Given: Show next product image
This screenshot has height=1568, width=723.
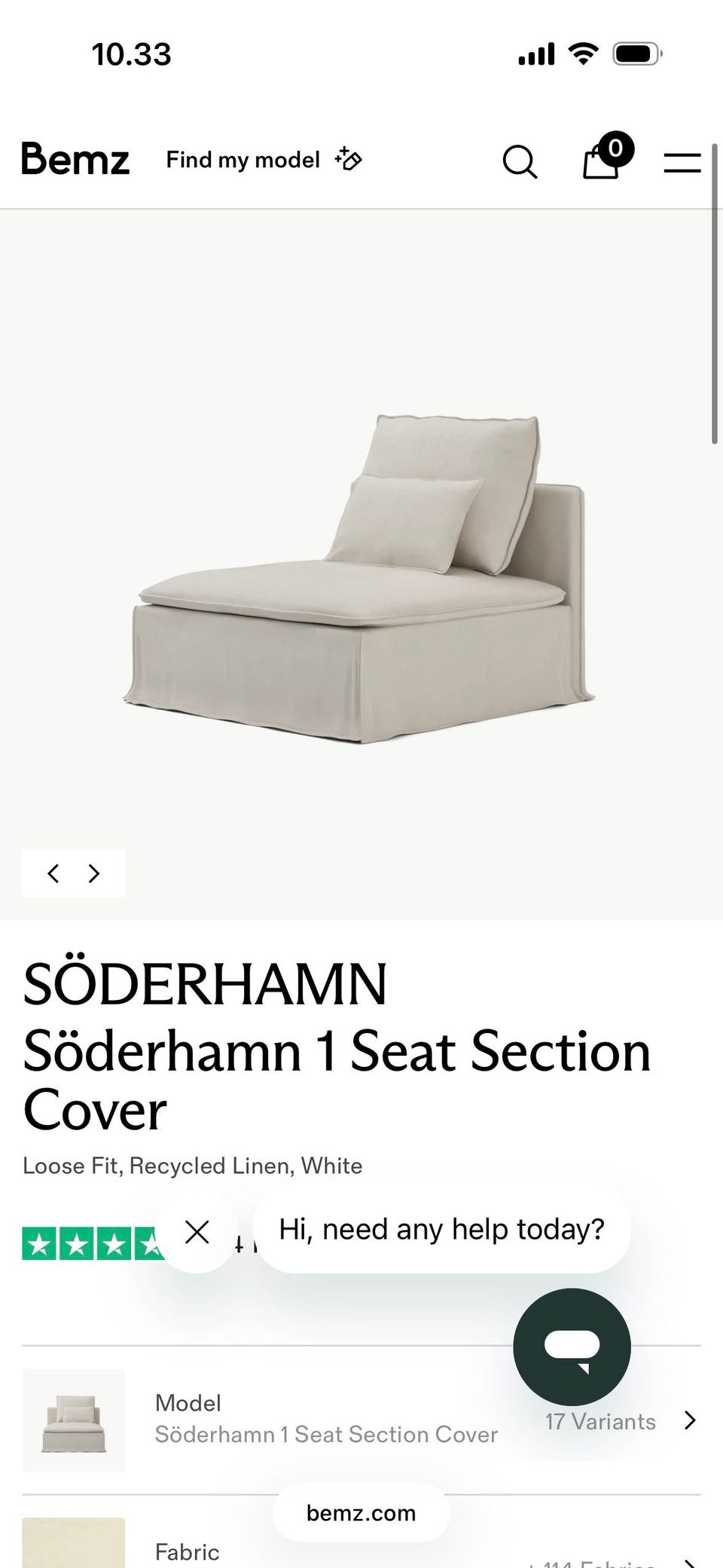Looking at the screenshot, I should coord(94,873).
